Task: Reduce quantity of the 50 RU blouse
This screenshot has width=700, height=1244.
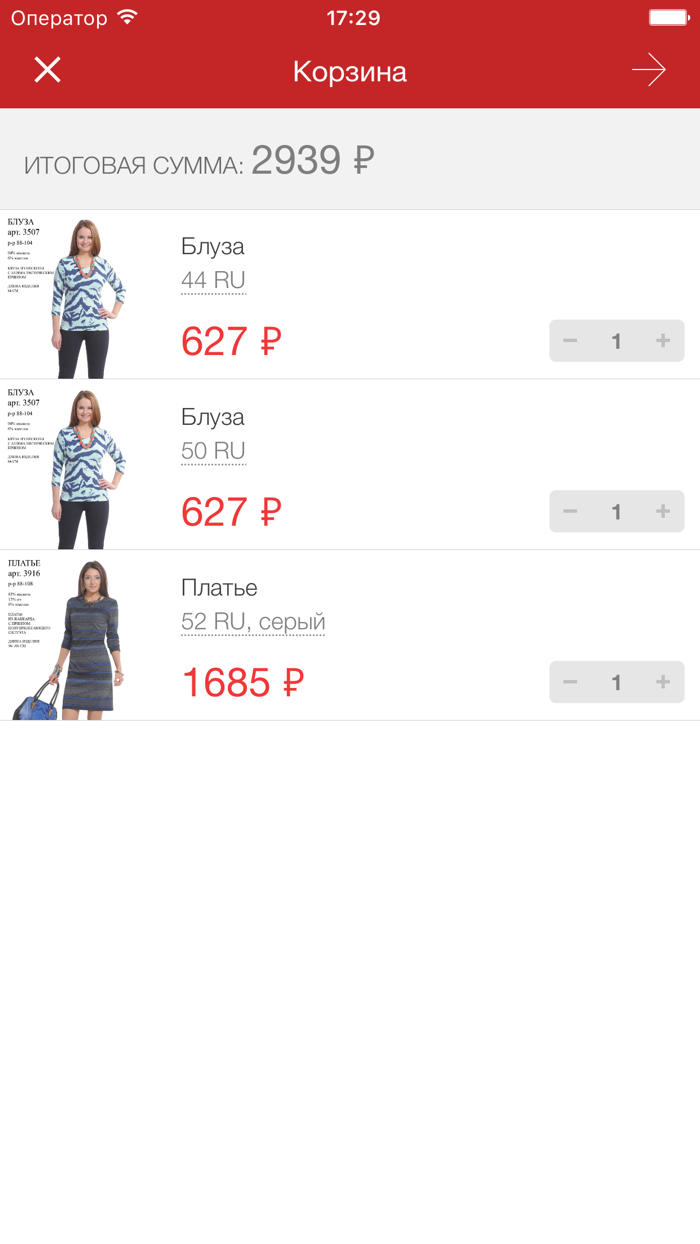Action: click(x=570, y=512)
